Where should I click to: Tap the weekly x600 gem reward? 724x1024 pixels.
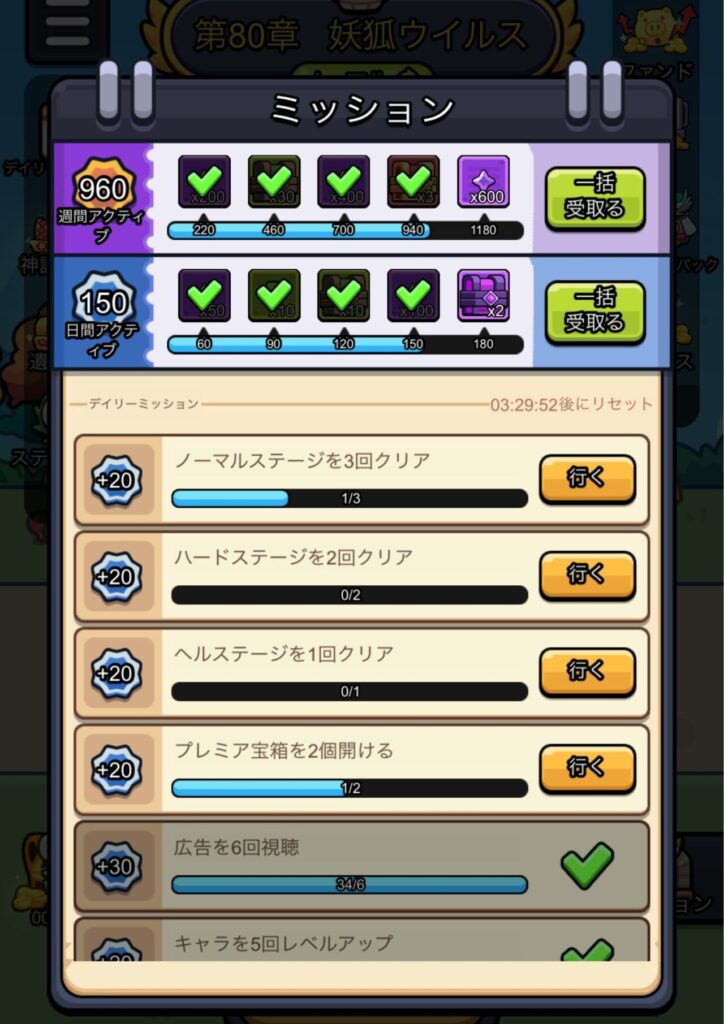(483, 182)
